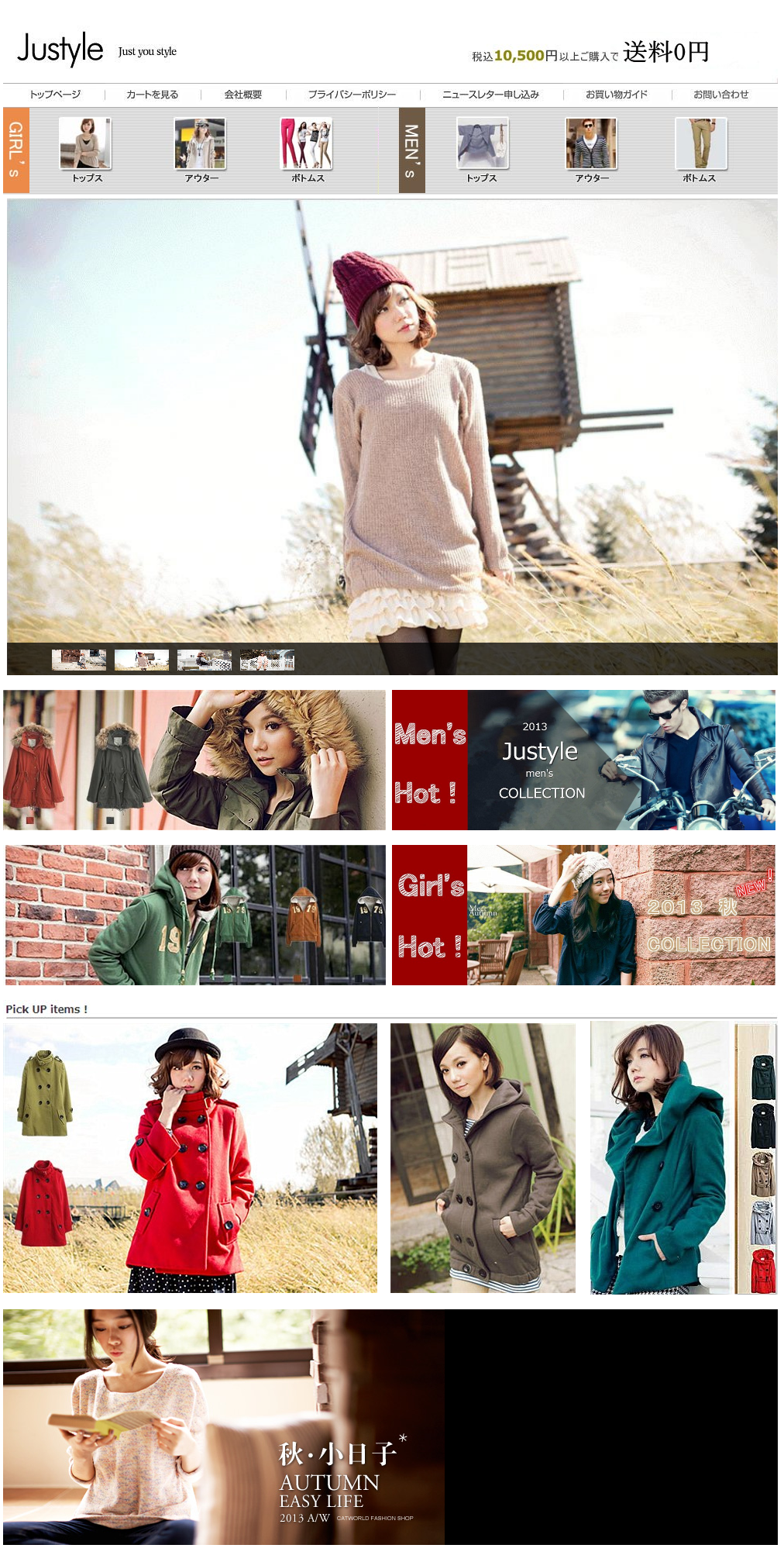Open the トップページ nav link

(x=55, y=95)
